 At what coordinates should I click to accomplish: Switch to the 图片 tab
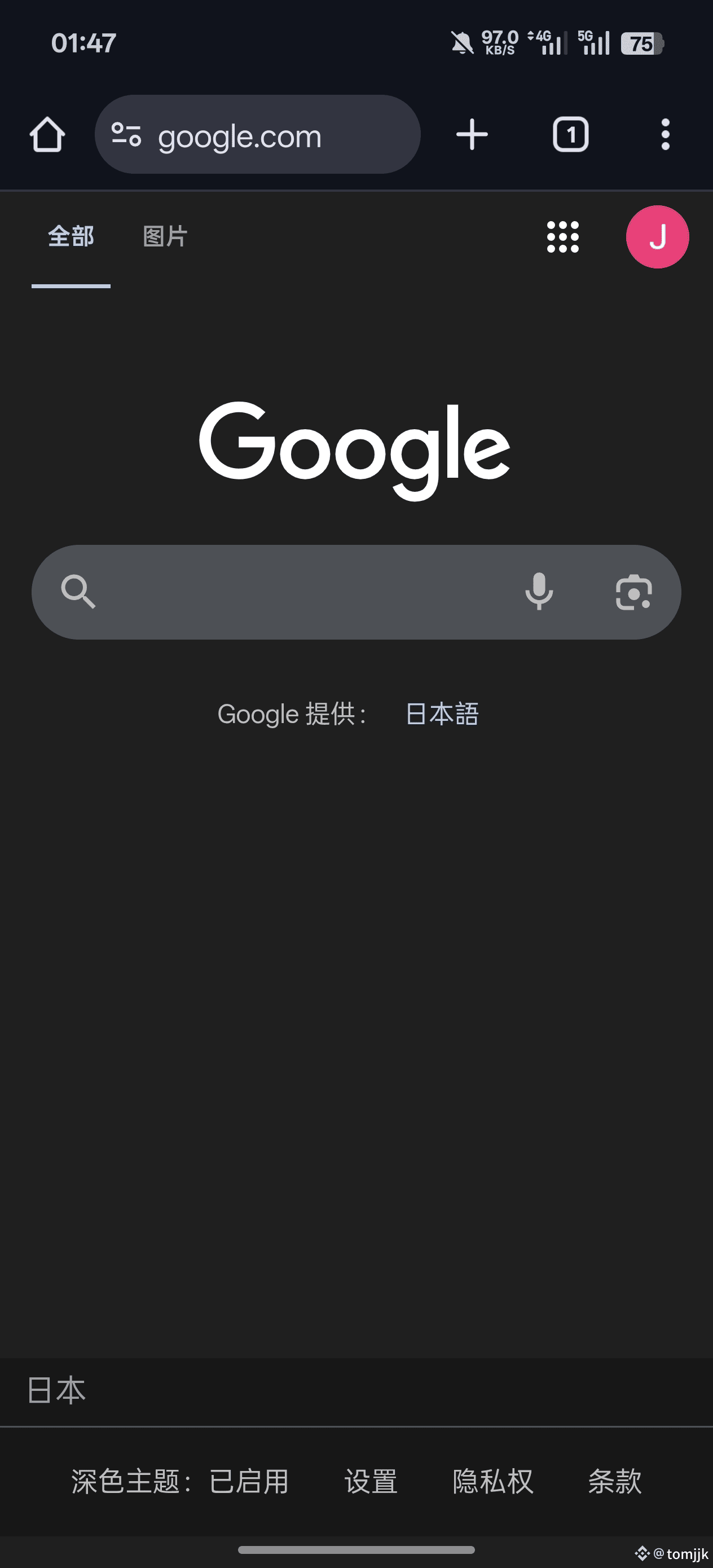tap(165, 236)
